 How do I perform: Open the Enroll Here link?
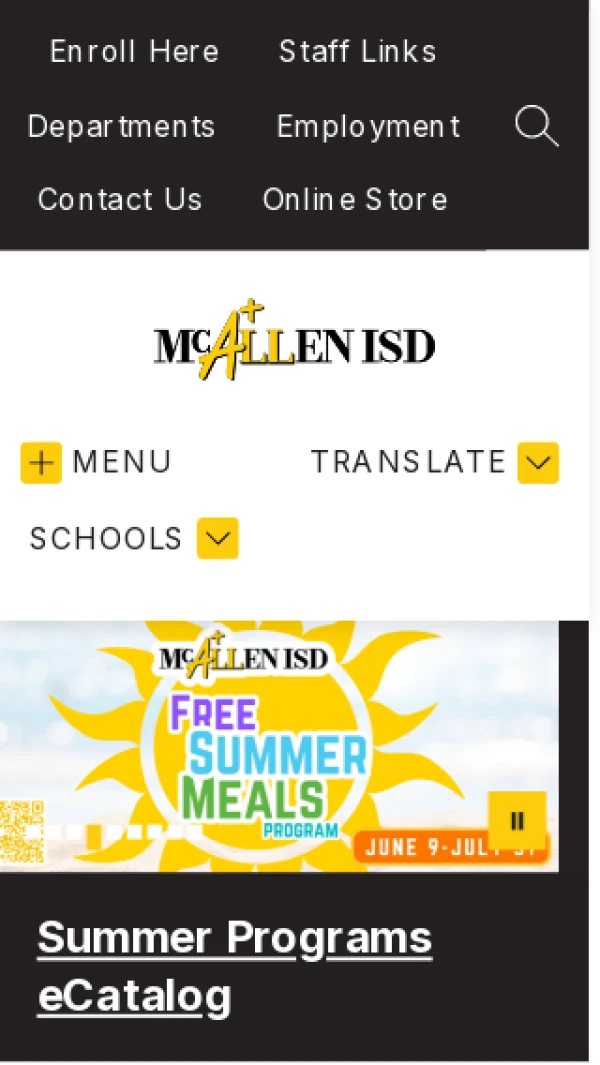(x=134, y=52)
